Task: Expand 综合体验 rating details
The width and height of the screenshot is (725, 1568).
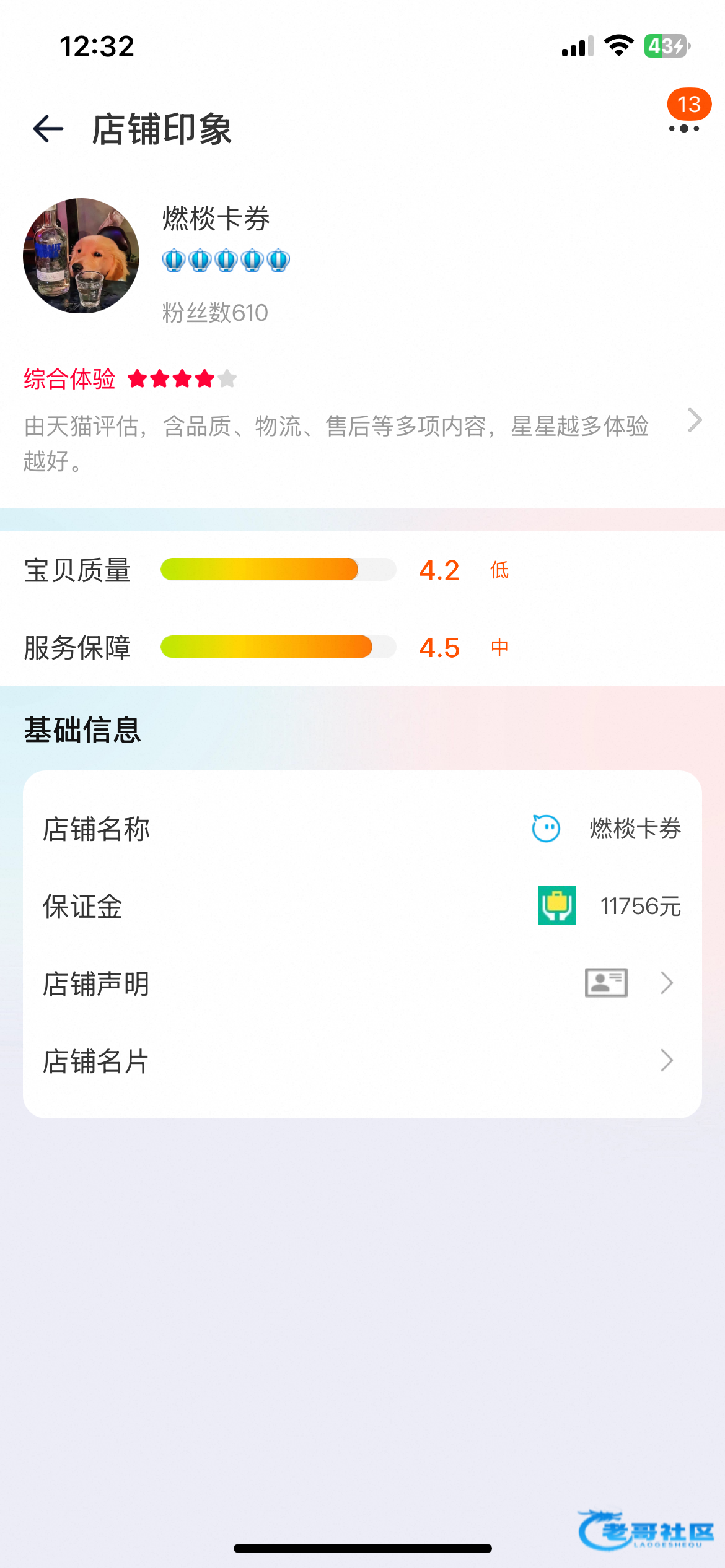Action: [x=695, y=420]
